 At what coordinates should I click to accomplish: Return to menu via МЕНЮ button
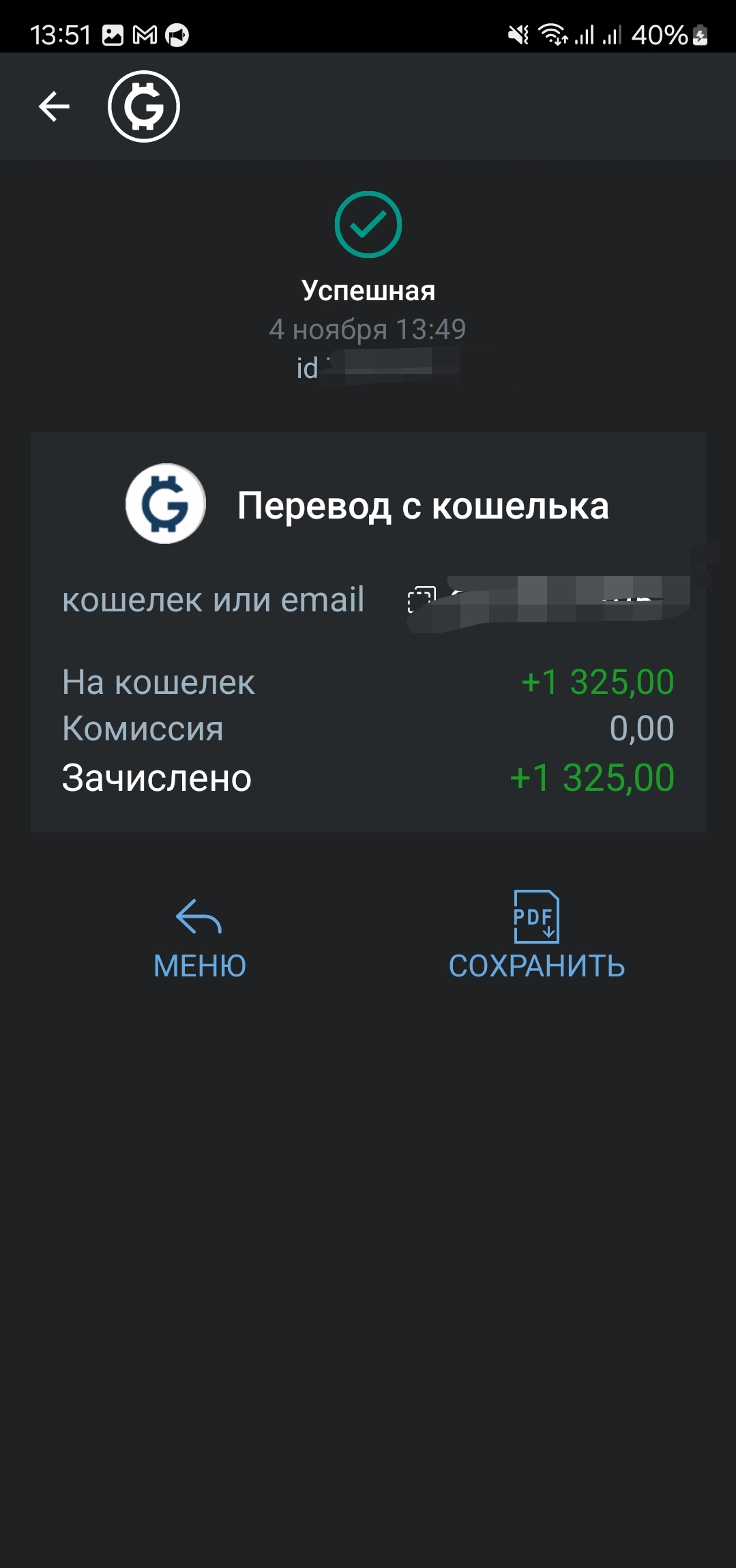click(x=199, y=939)
